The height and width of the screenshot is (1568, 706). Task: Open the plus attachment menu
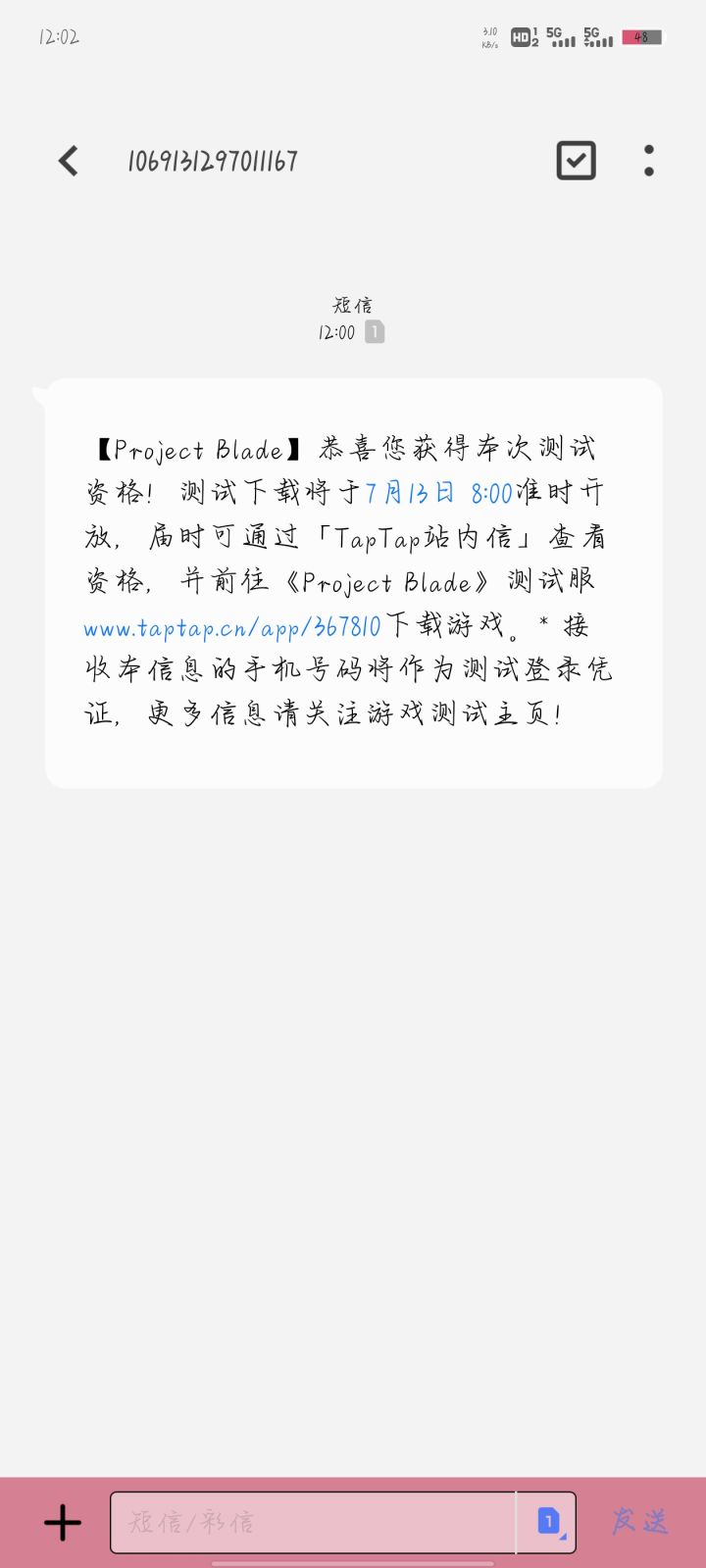coord(63,1522)
